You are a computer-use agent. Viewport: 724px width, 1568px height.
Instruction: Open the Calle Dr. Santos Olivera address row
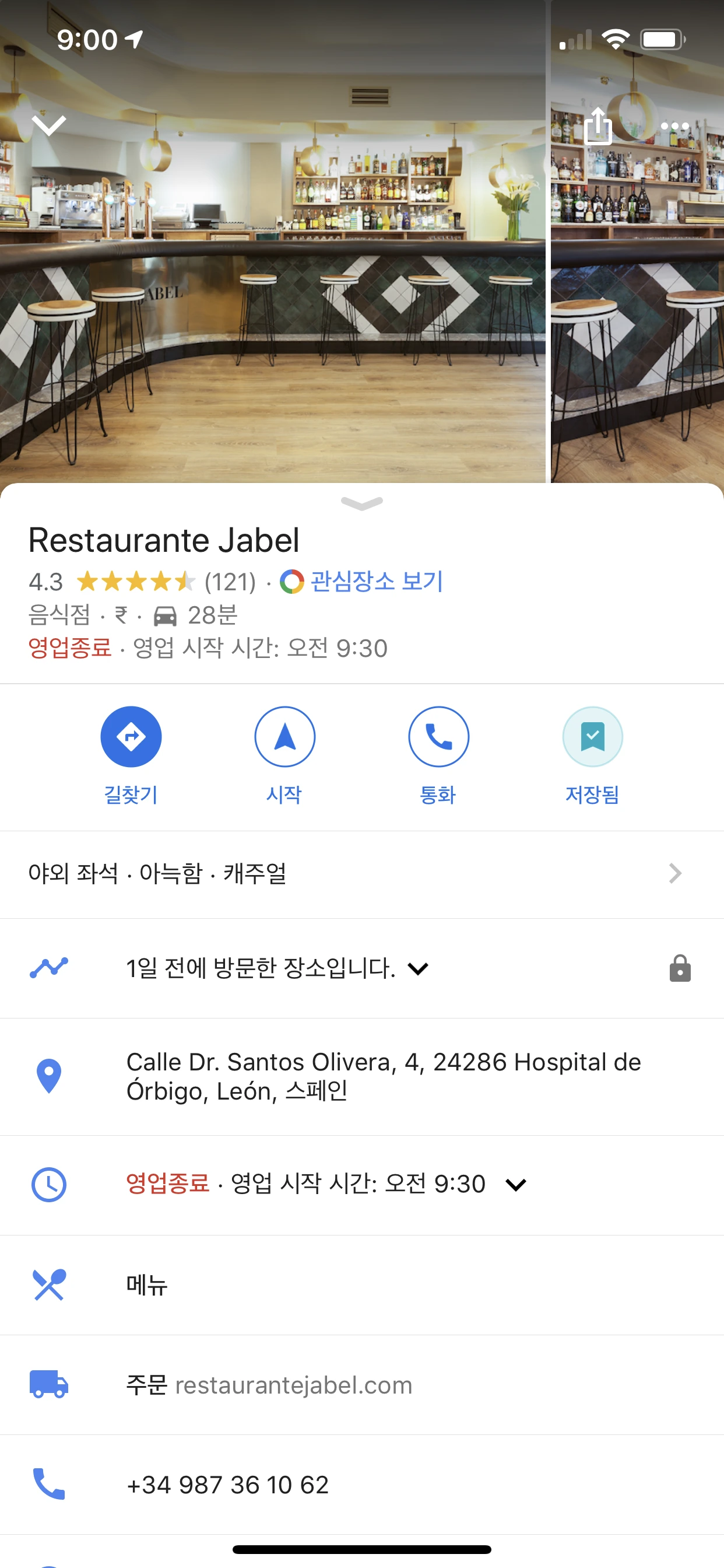(384, 1076)
